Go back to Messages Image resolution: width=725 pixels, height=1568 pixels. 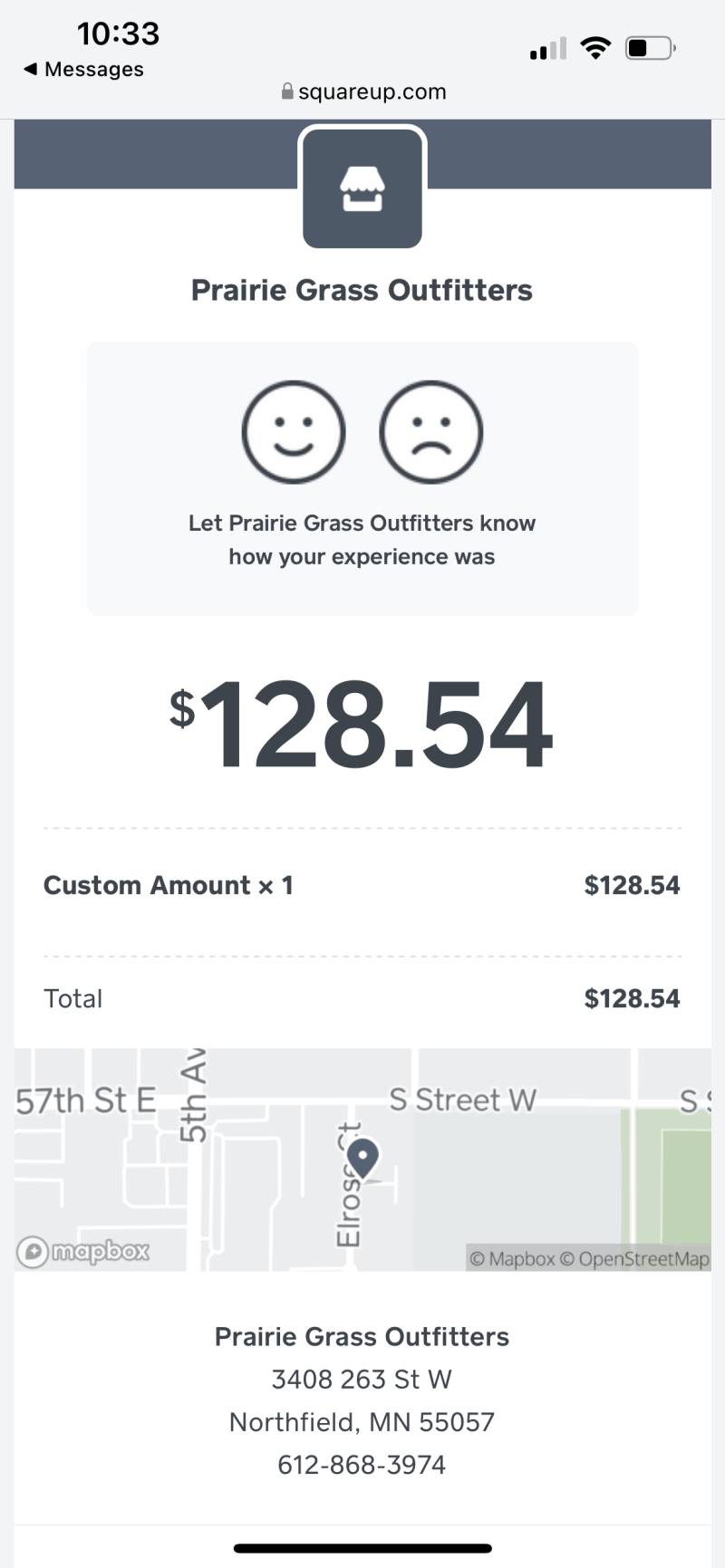[82, 69]
